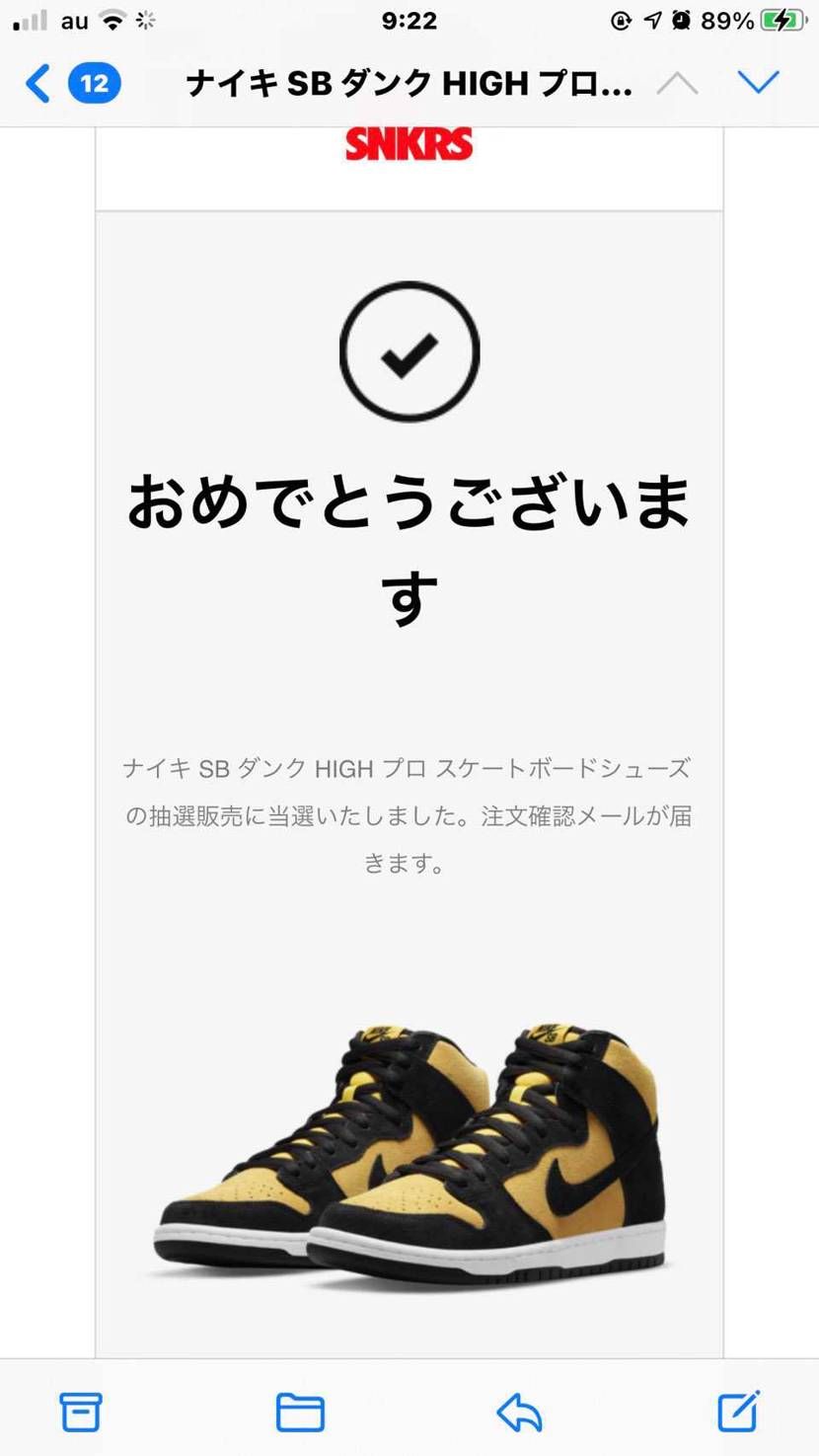The height and width of the screenshot is (1456, 819).
Task: Open SNKRS site via the red logo
Action: (409, 144)
